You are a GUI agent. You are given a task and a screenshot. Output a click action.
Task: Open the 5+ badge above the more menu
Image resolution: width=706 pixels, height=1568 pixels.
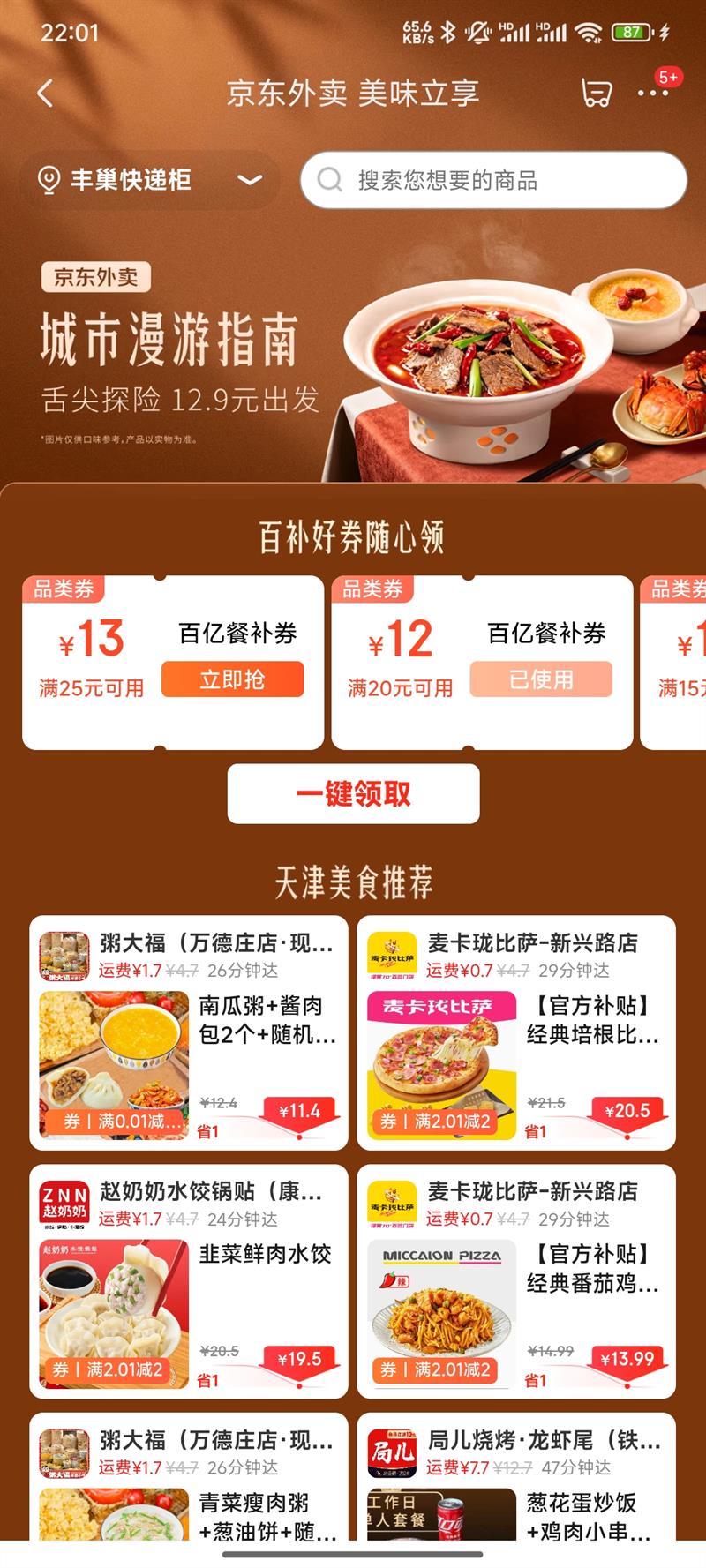[668, 77]
